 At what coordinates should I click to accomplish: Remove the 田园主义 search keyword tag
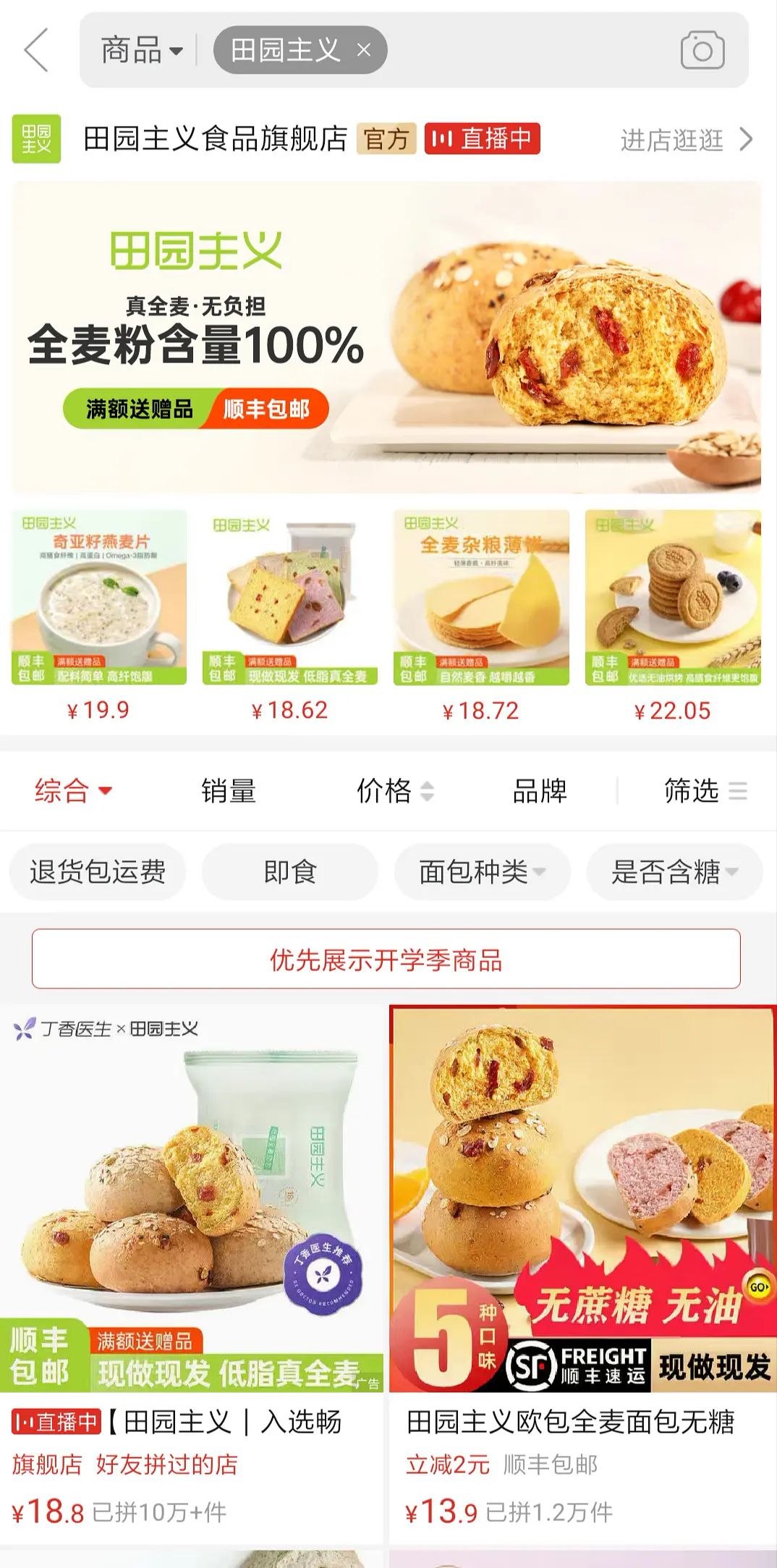(363, 51)
